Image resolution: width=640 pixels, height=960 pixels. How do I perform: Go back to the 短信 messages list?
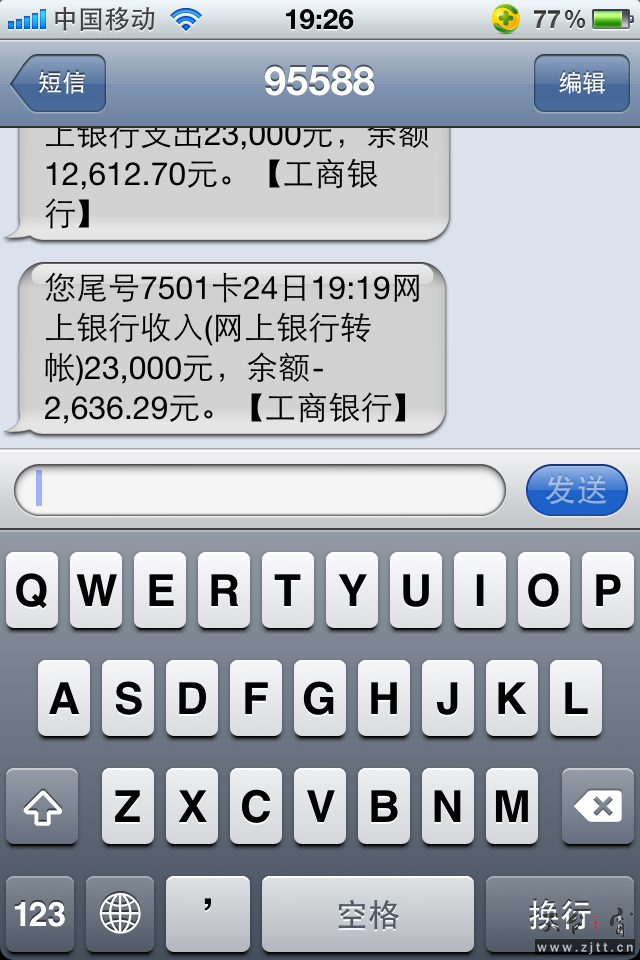coord(60,83)
